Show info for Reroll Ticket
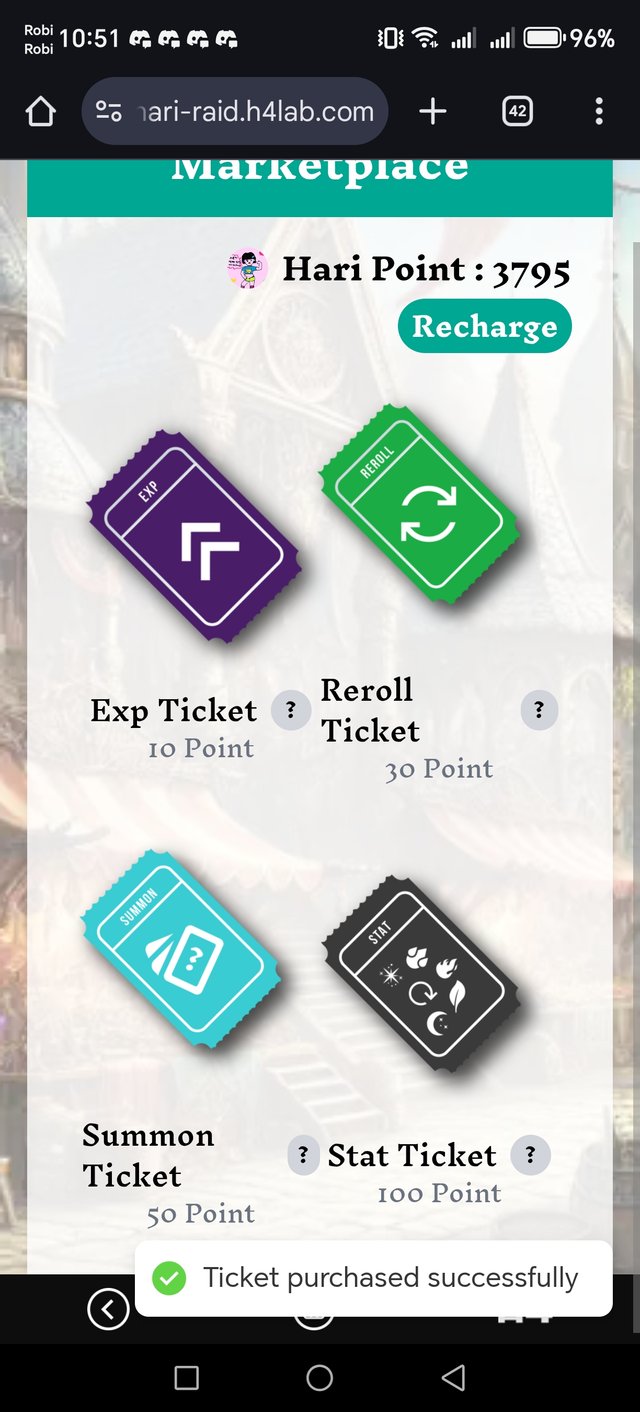The image size is (640, 1412). coord(539,711)
